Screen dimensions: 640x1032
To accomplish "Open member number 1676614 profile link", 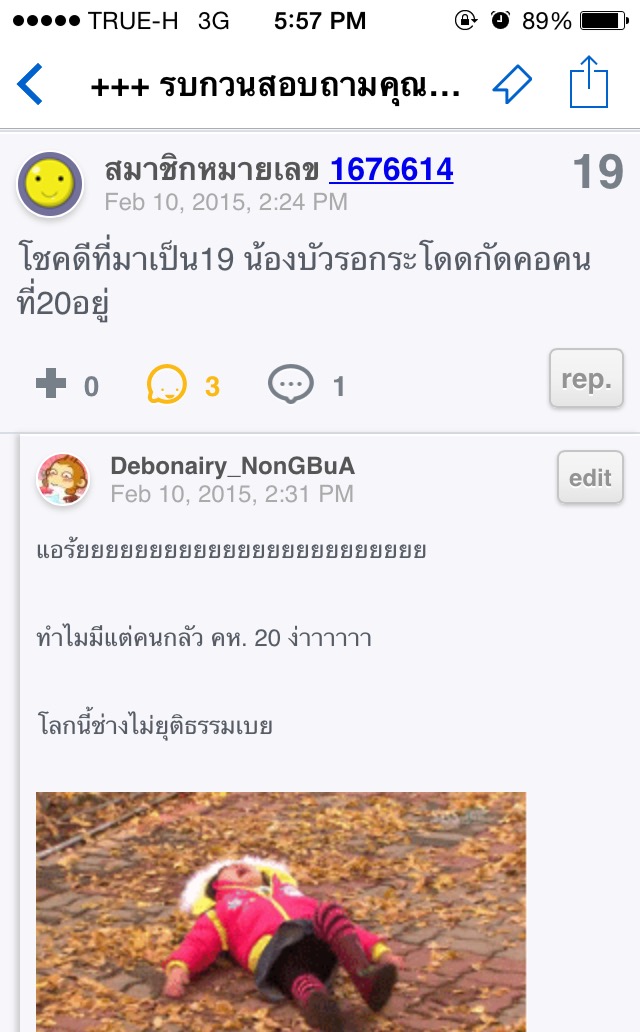I will click(391, 170).
